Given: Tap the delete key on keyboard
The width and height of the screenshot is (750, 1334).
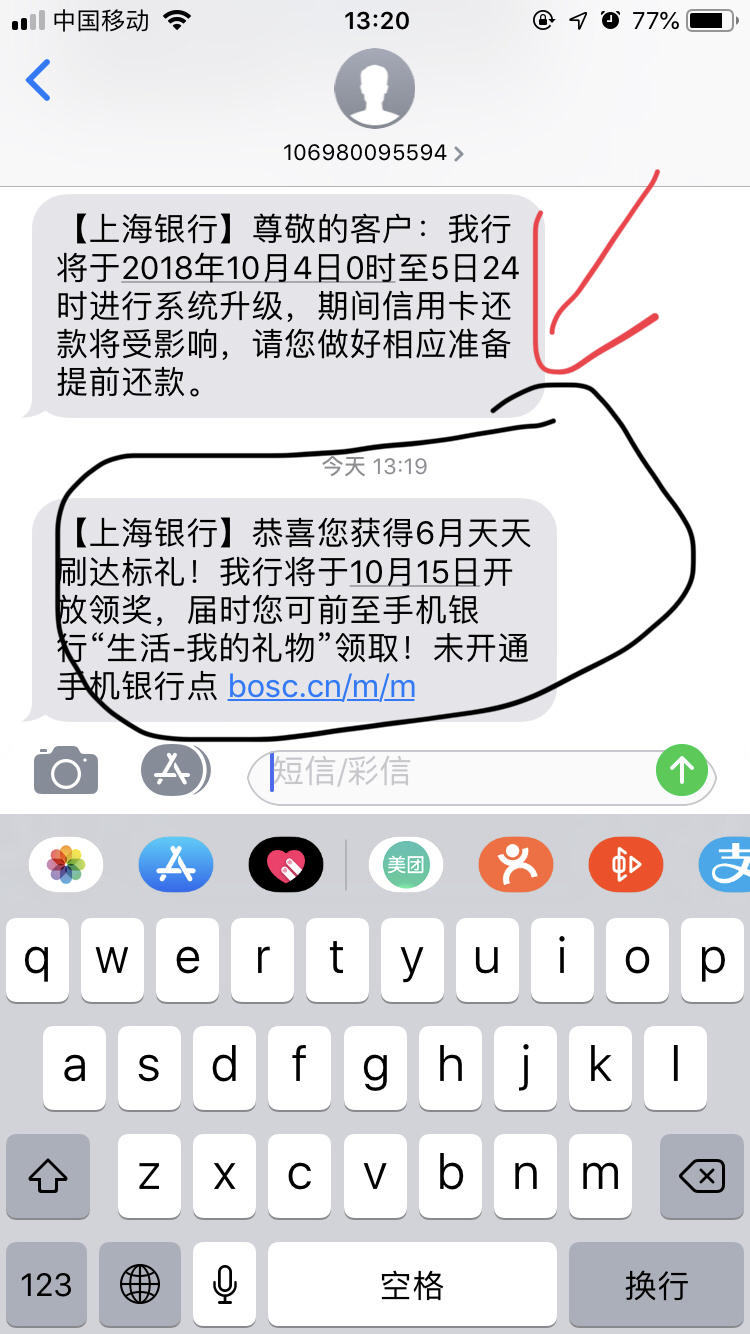Looking at the screenshot, I should [x=701, y=1177].
